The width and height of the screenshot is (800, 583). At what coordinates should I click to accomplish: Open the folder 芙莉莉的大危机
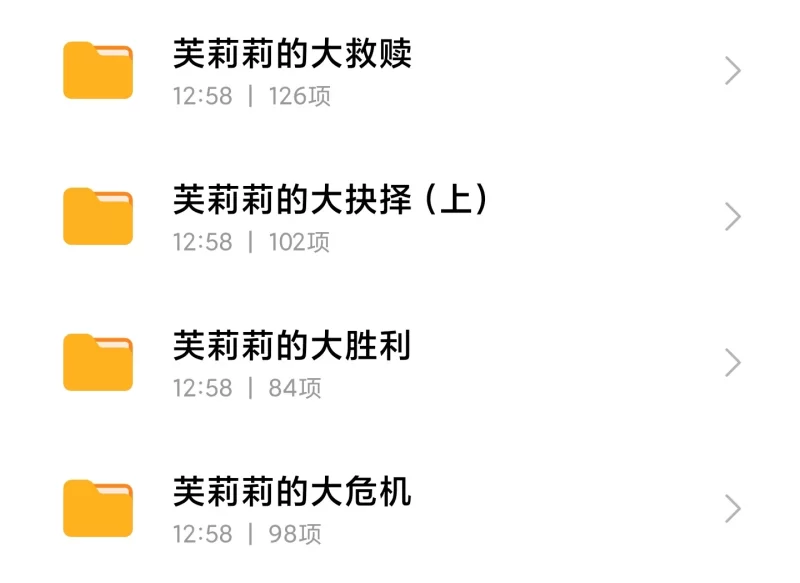tap(292, 493)
